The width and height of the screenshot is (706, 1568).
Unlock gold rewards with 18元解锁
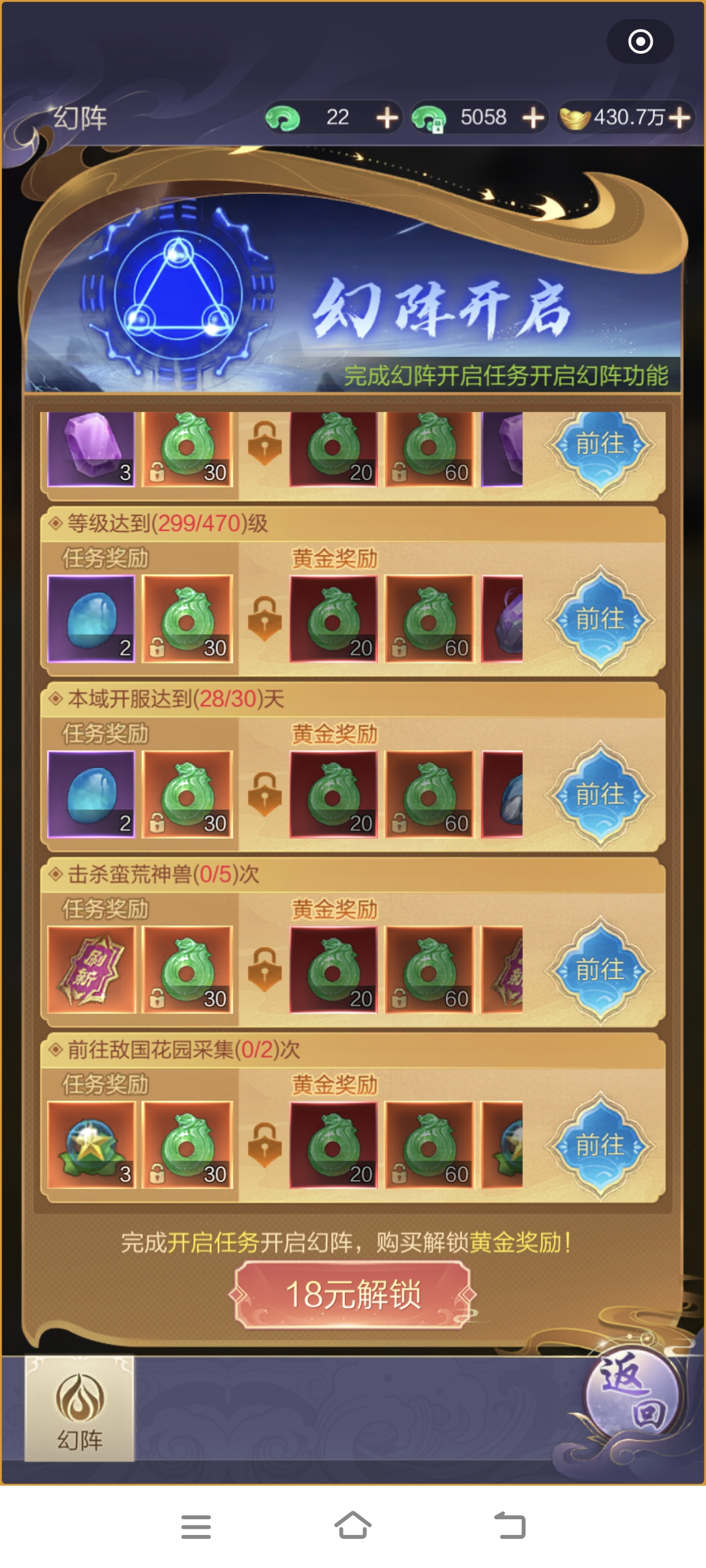352,1295
